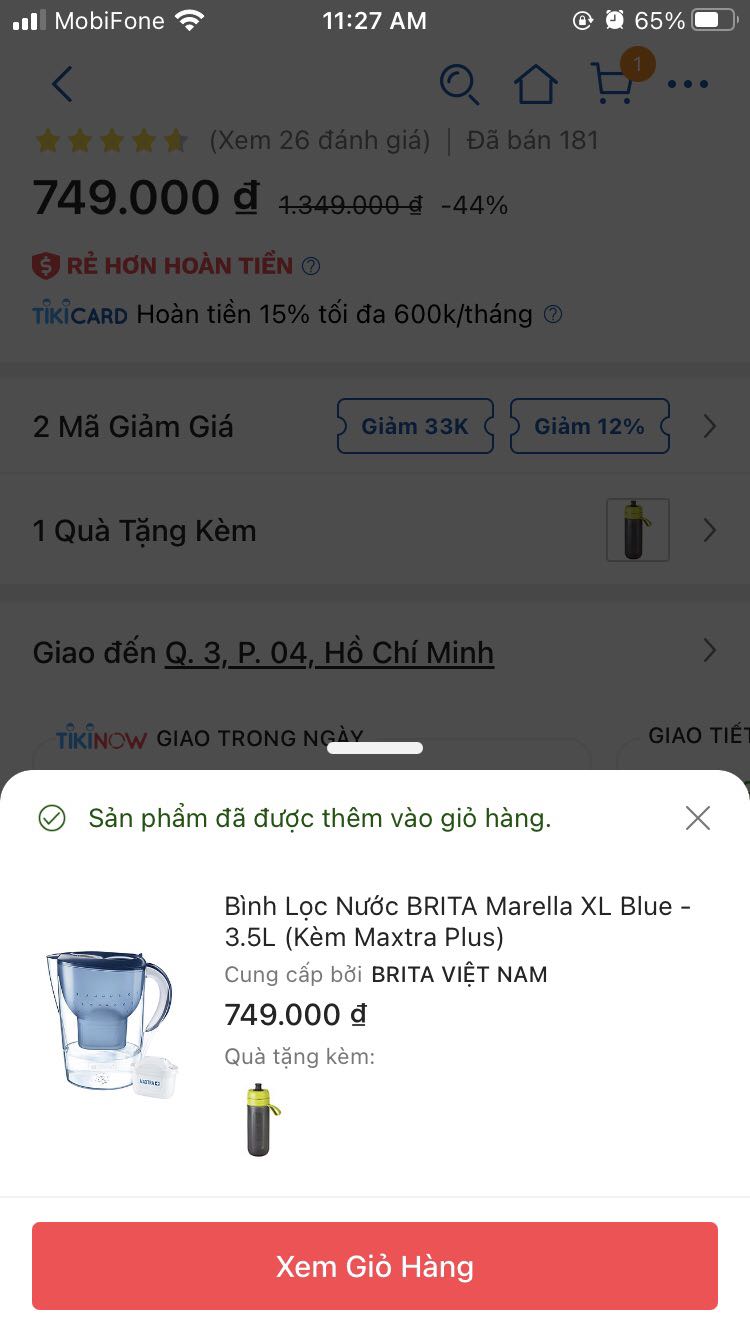The height and width of the screenshot is (1334, 750).
Task: Open the search with the magnifier icon
Action: 460,84
